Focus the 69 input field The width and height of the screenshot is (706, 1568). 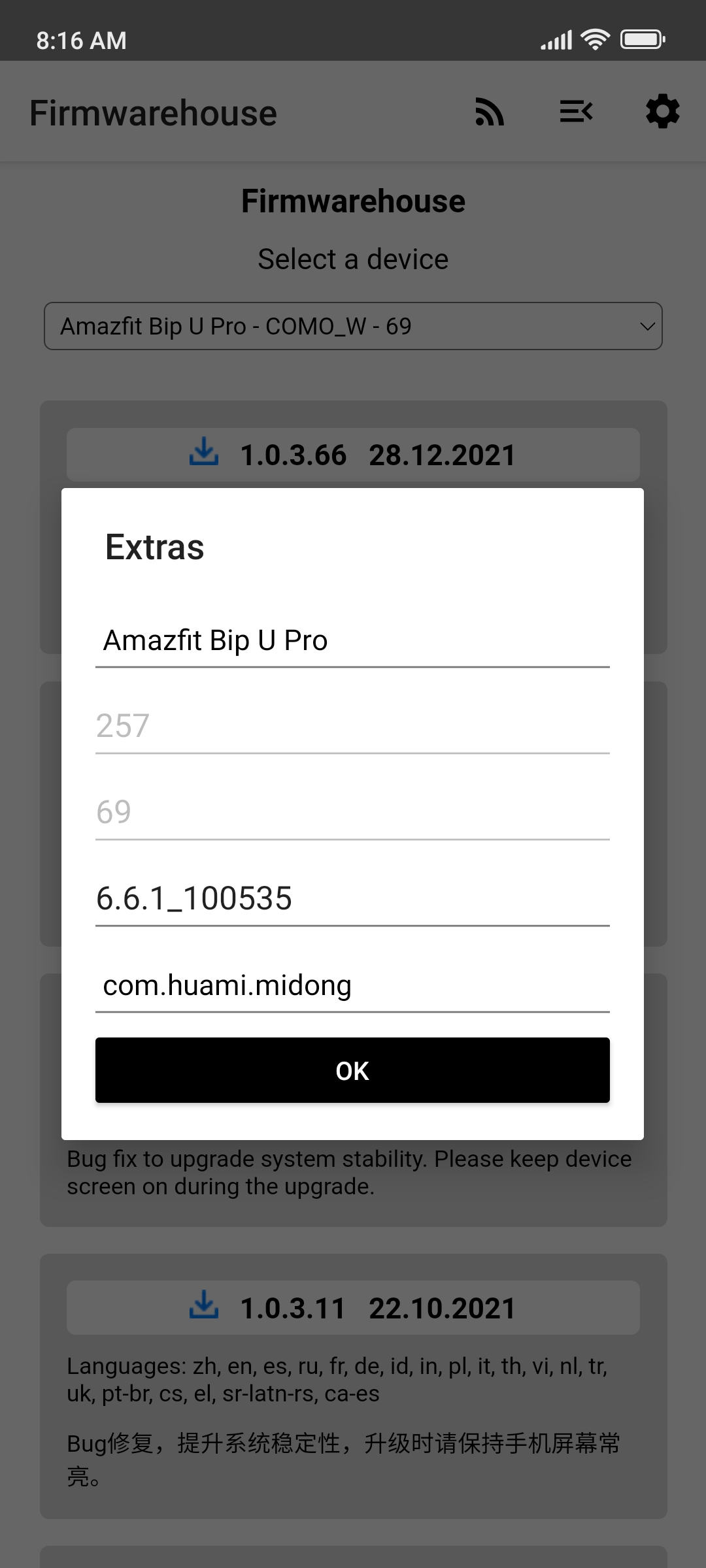click(x=352, y=813)
